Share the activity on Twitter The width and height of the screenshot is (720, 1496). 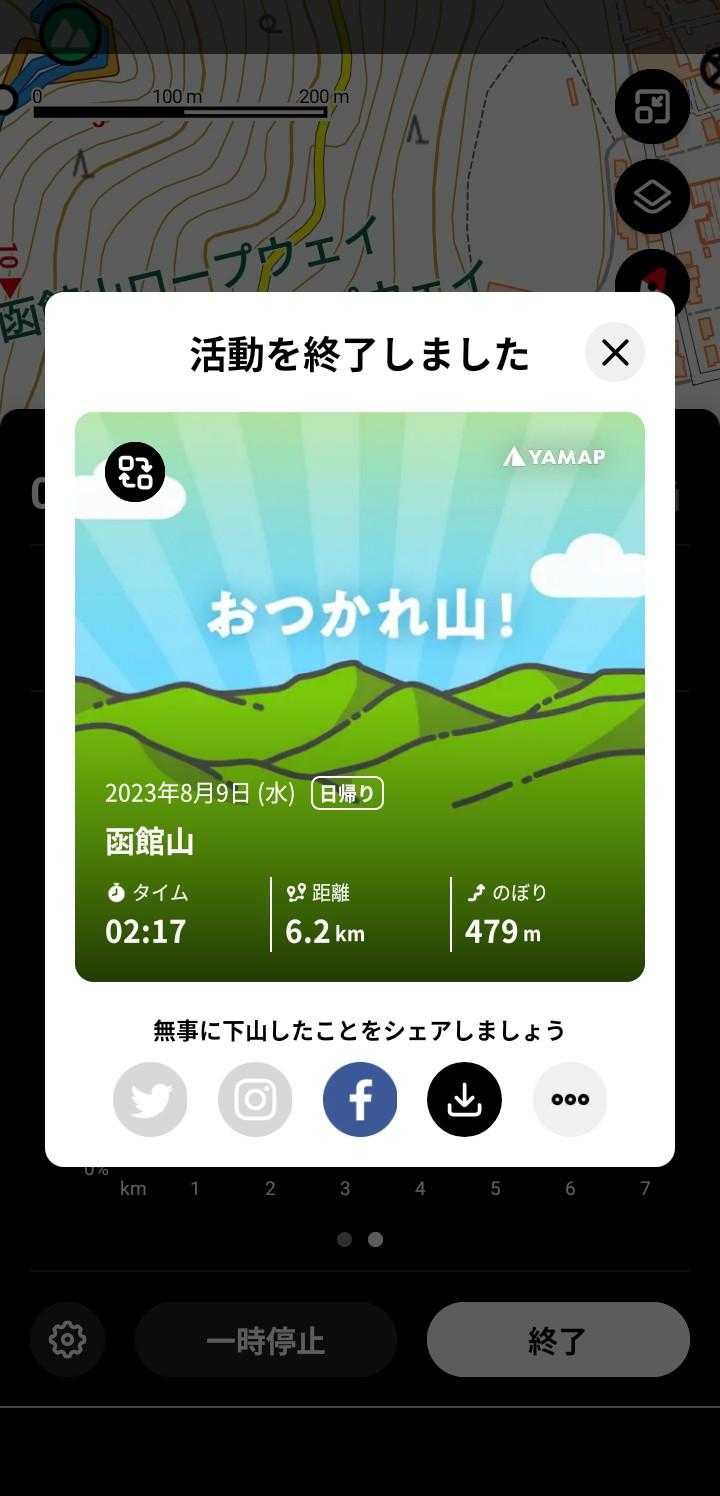(x=150, y=1099)
